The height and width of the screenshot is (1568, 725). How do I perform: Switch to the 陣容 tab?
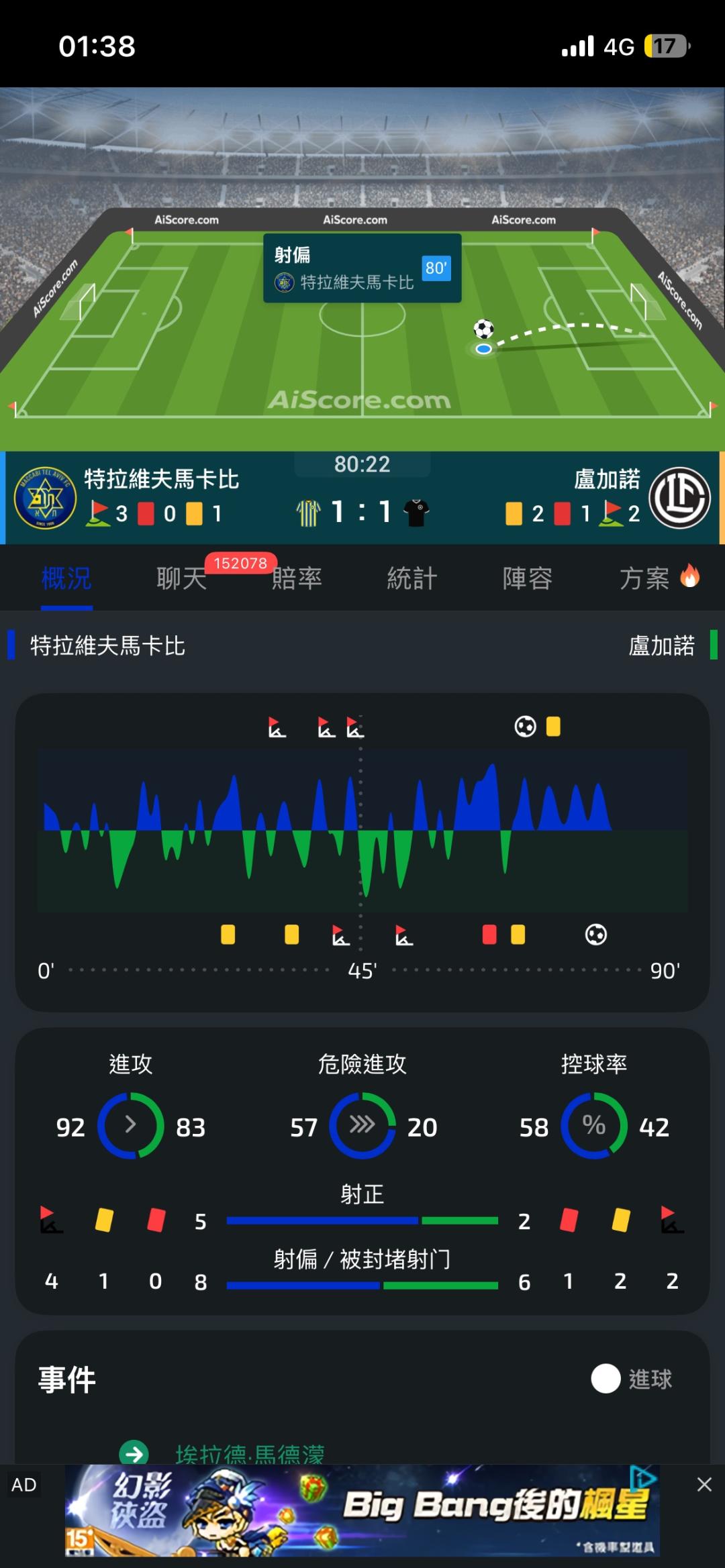(x=528, y=578)
